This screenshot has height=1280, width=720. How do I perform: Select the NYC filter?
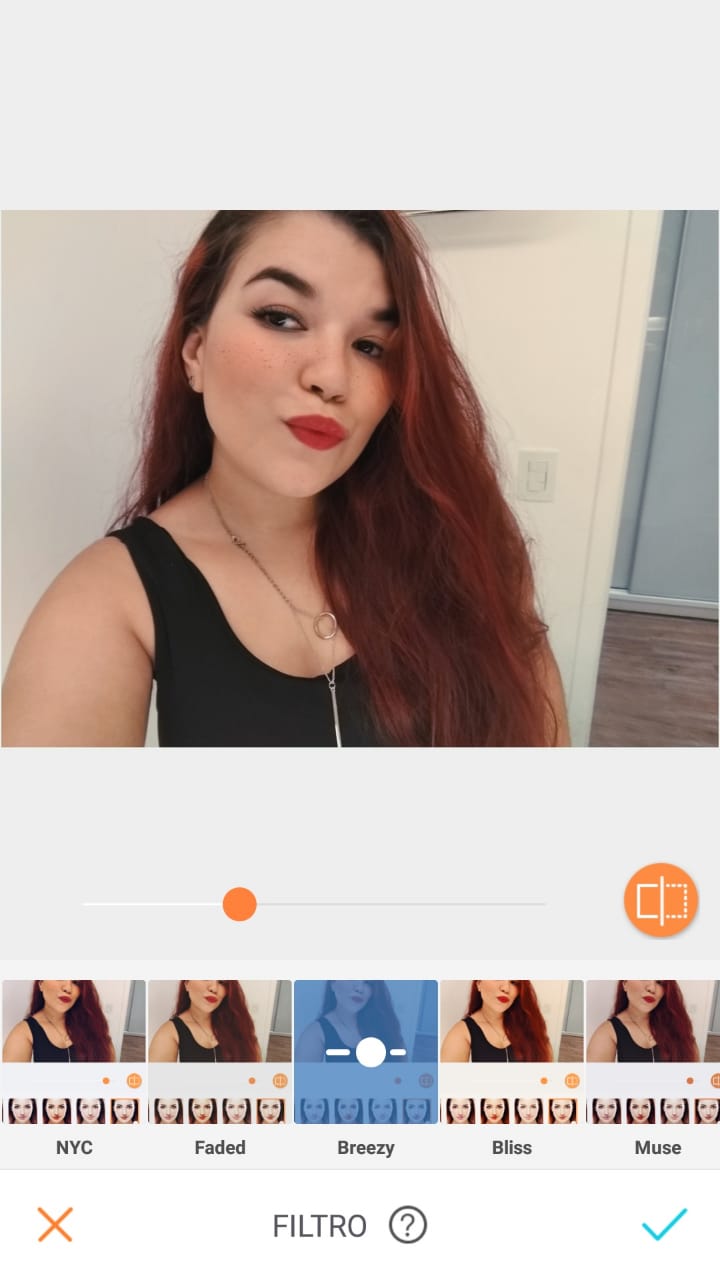(74, 1052)
